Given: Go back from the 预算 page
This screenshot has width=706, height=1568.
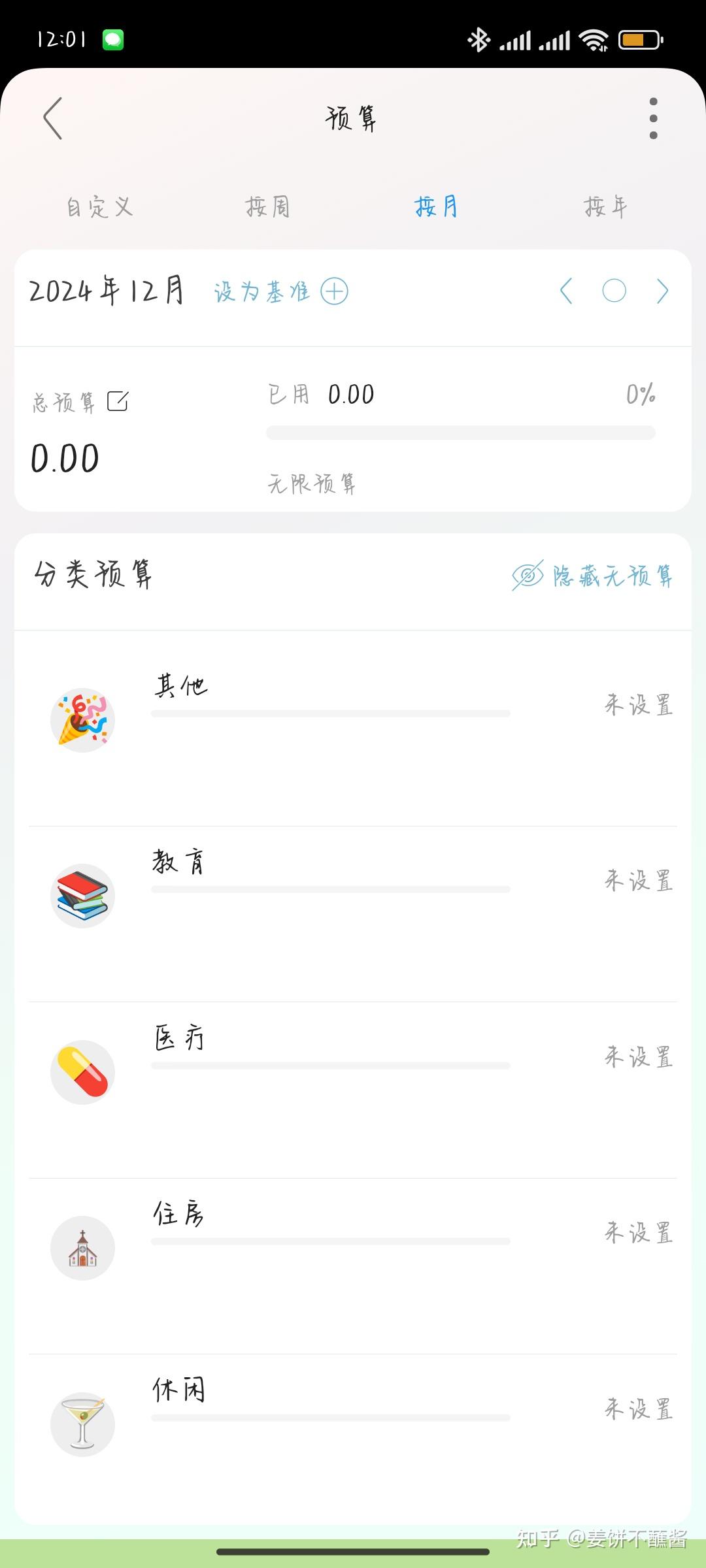Looking at the screenshot, I should (53, 118).
